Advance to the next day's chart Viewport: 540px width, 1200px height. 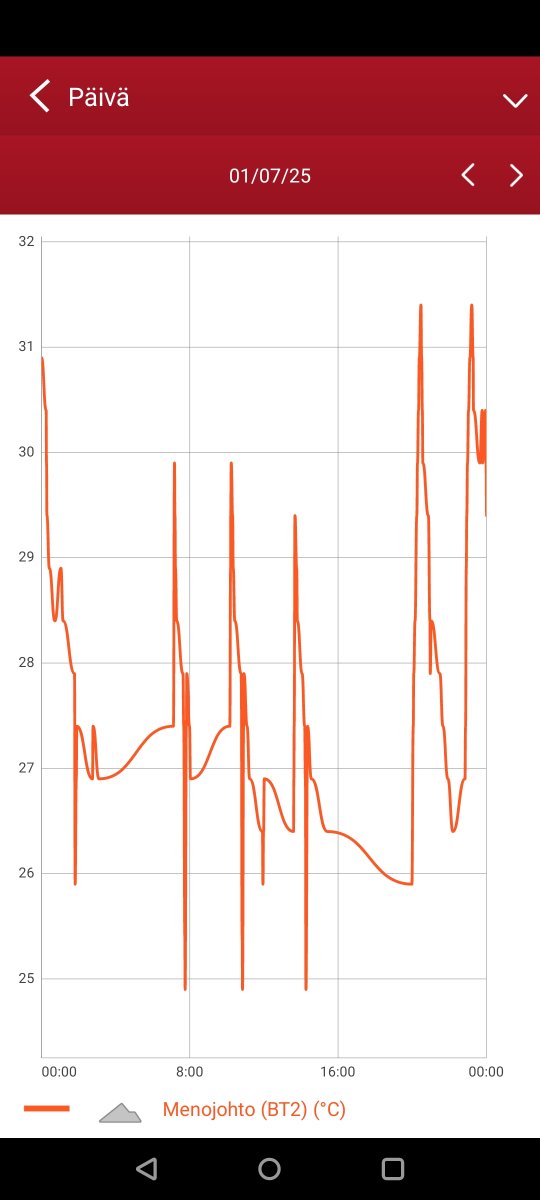click(516, 175)
